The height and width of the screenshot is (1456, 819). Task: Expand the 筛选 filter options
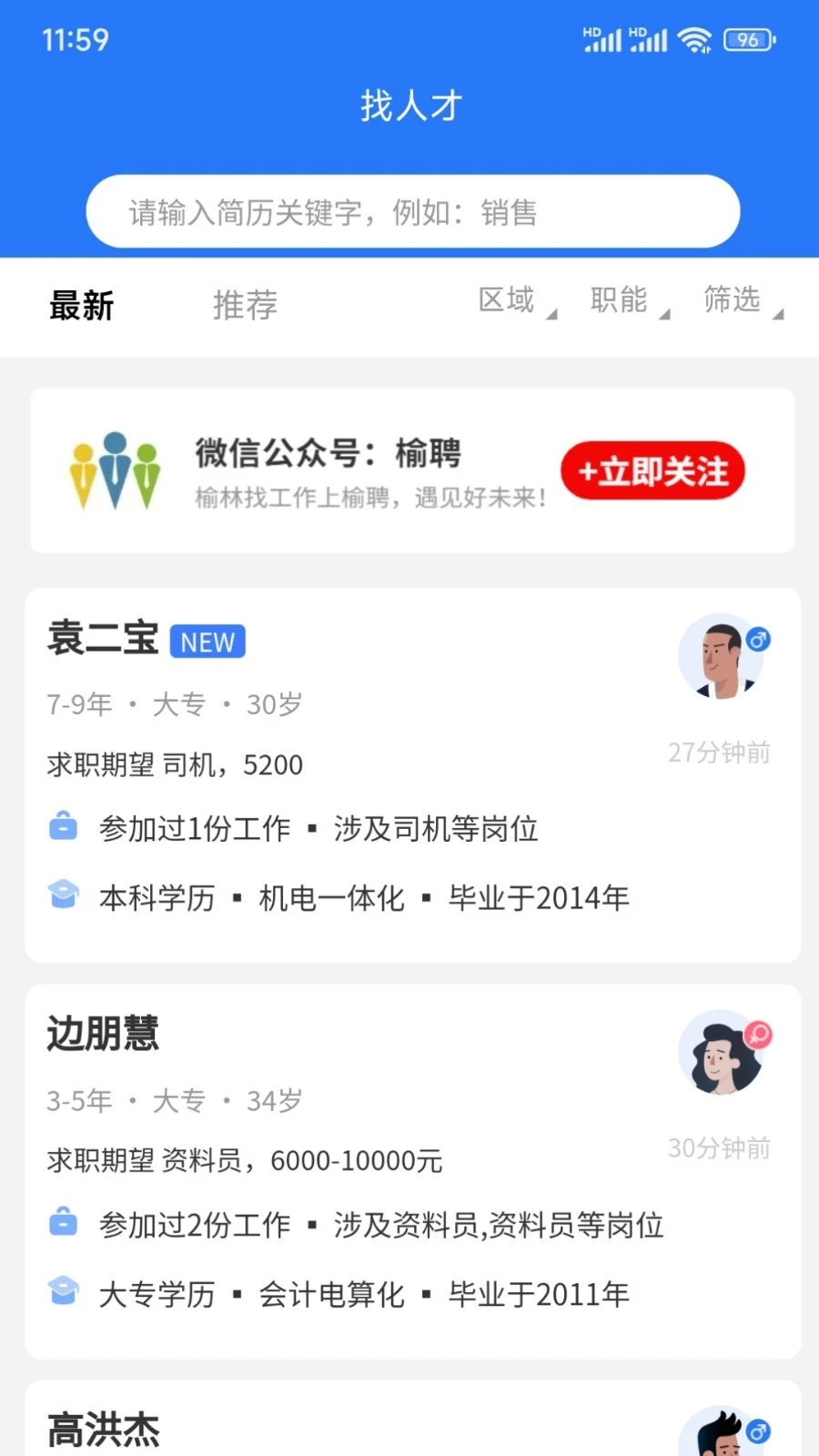tap(737, 302)
